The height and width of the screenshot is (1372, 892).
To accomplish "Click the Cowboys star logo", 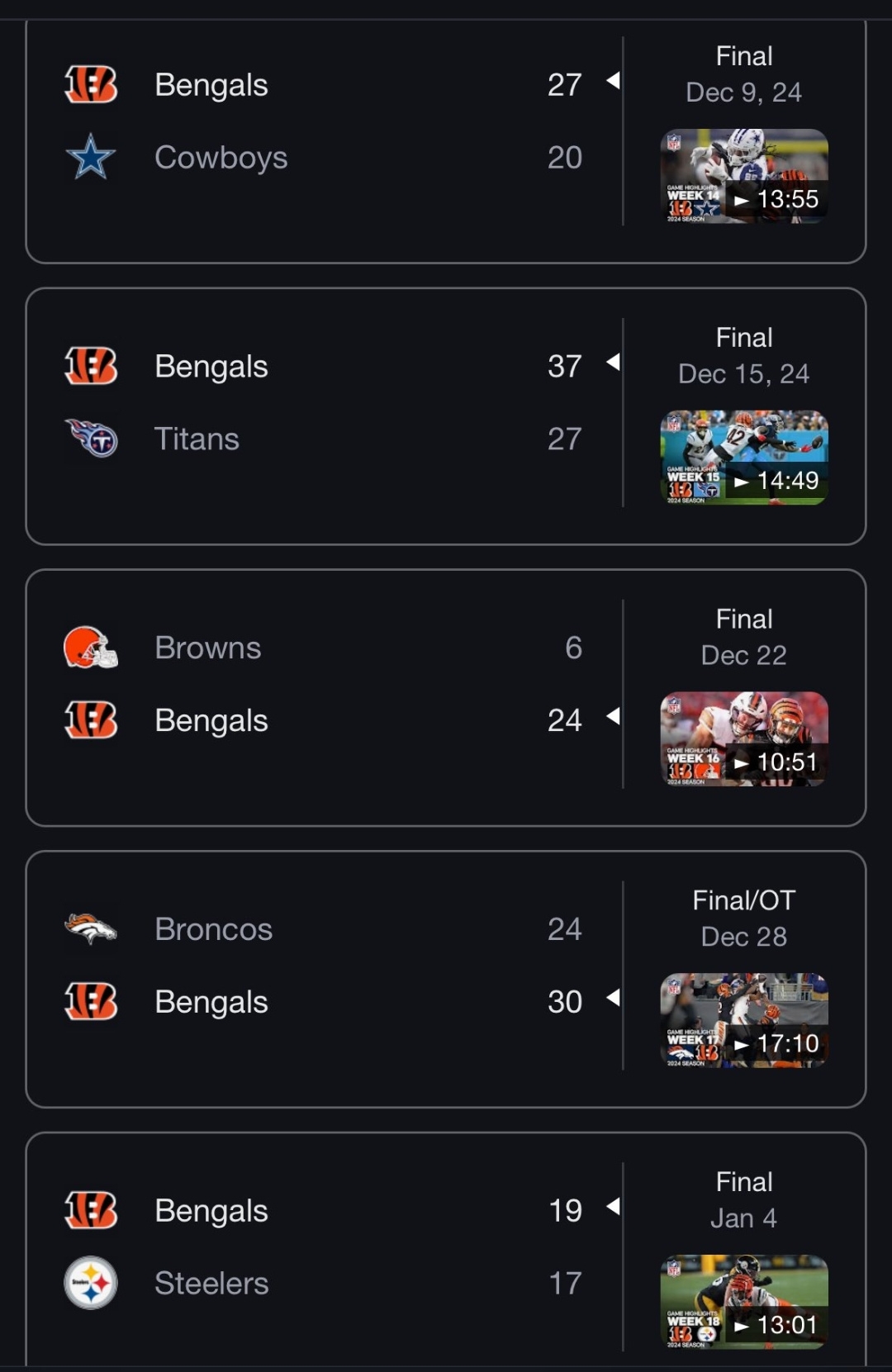I will 91,155.
